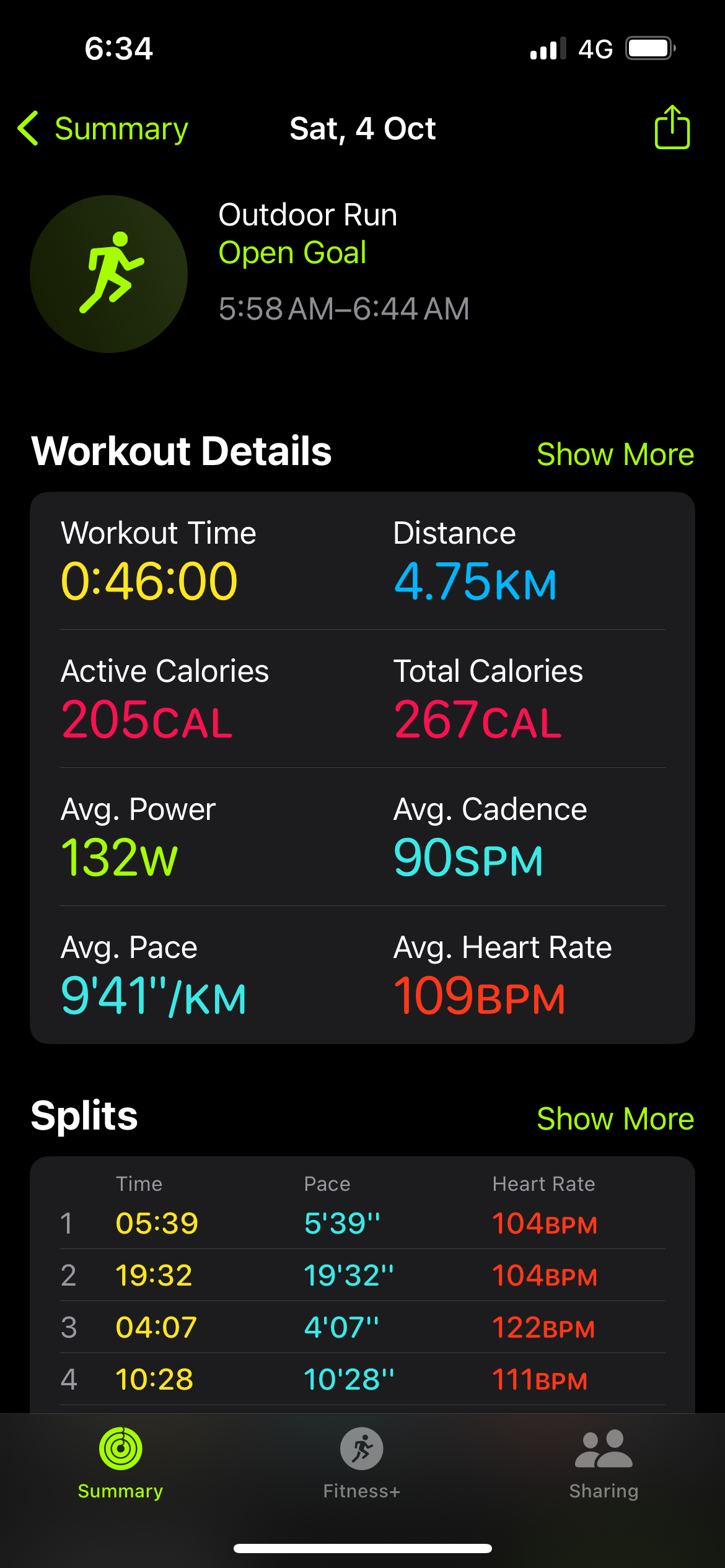Share this outdoor run workout
Screen dimensions: 725x1568
tap(672, 128)
